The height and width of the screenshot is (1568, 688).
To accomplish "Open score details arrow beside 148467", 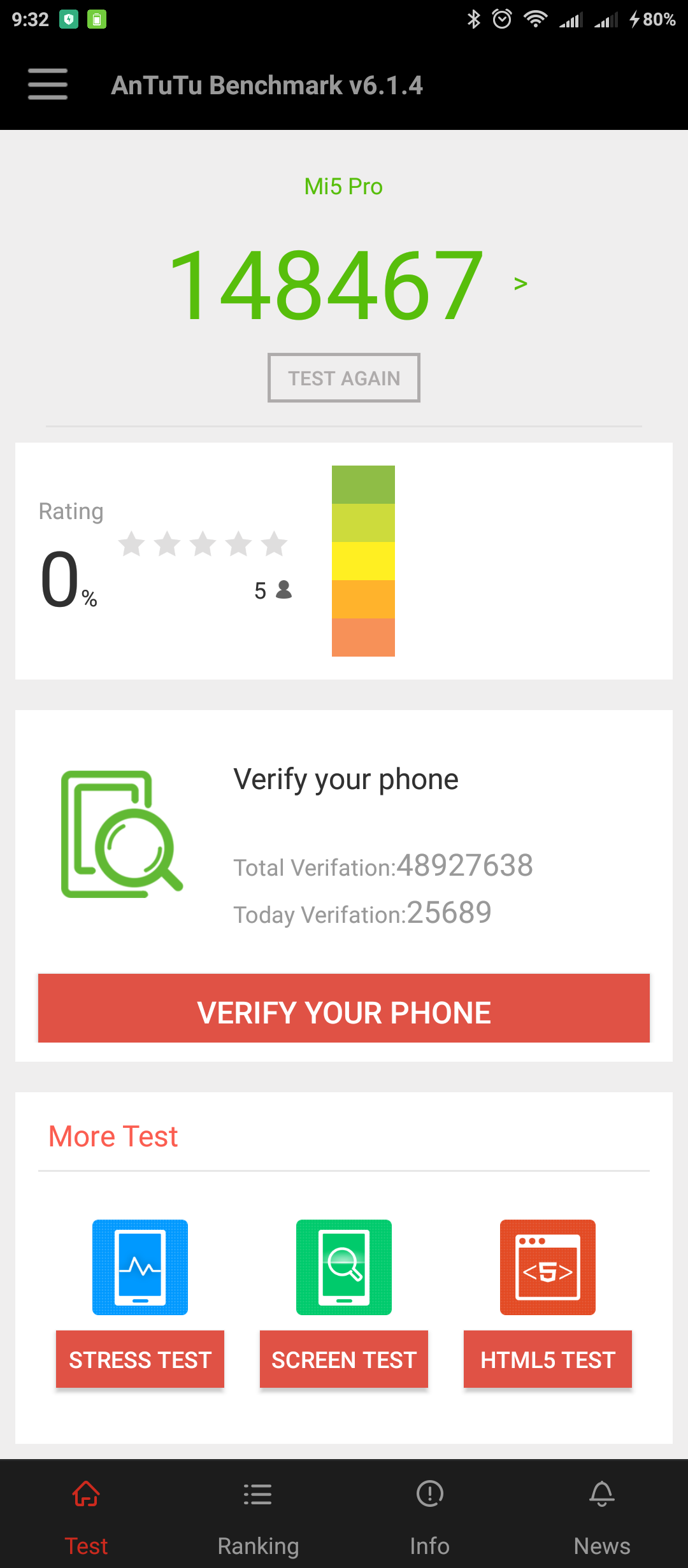I will click(x=520, y=284).
